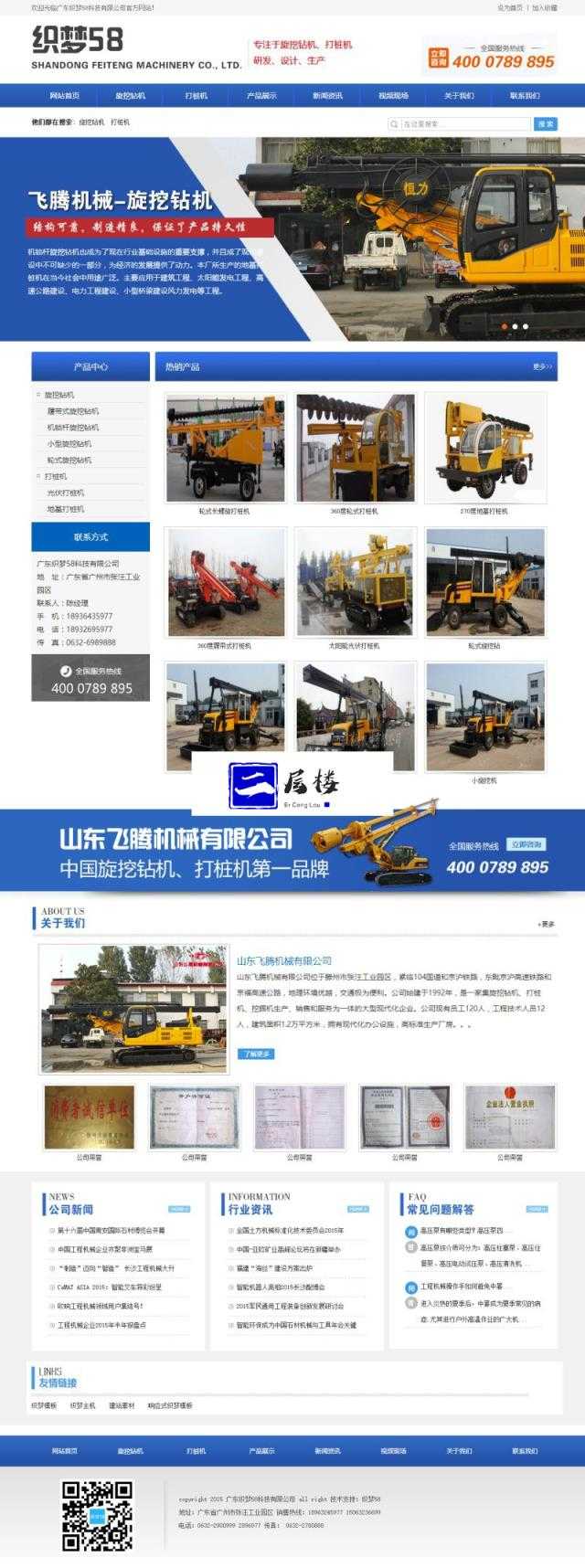
Task: Open news item 中国工程机械企业齐聚非洲宝马展
Action: pos(104,1249)
